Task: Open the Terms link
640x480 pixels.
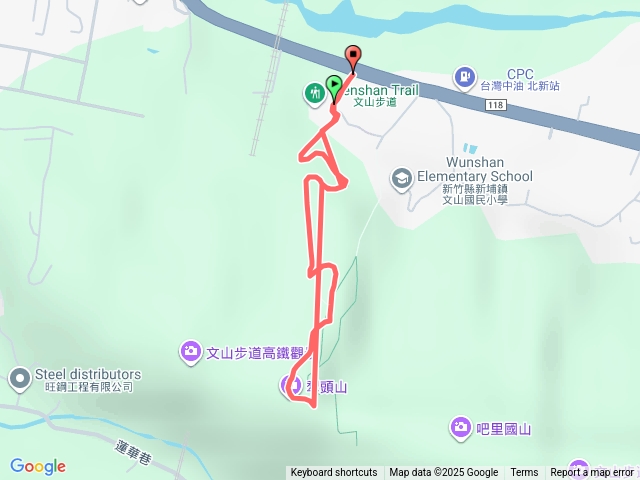Action: click(524, 472)
